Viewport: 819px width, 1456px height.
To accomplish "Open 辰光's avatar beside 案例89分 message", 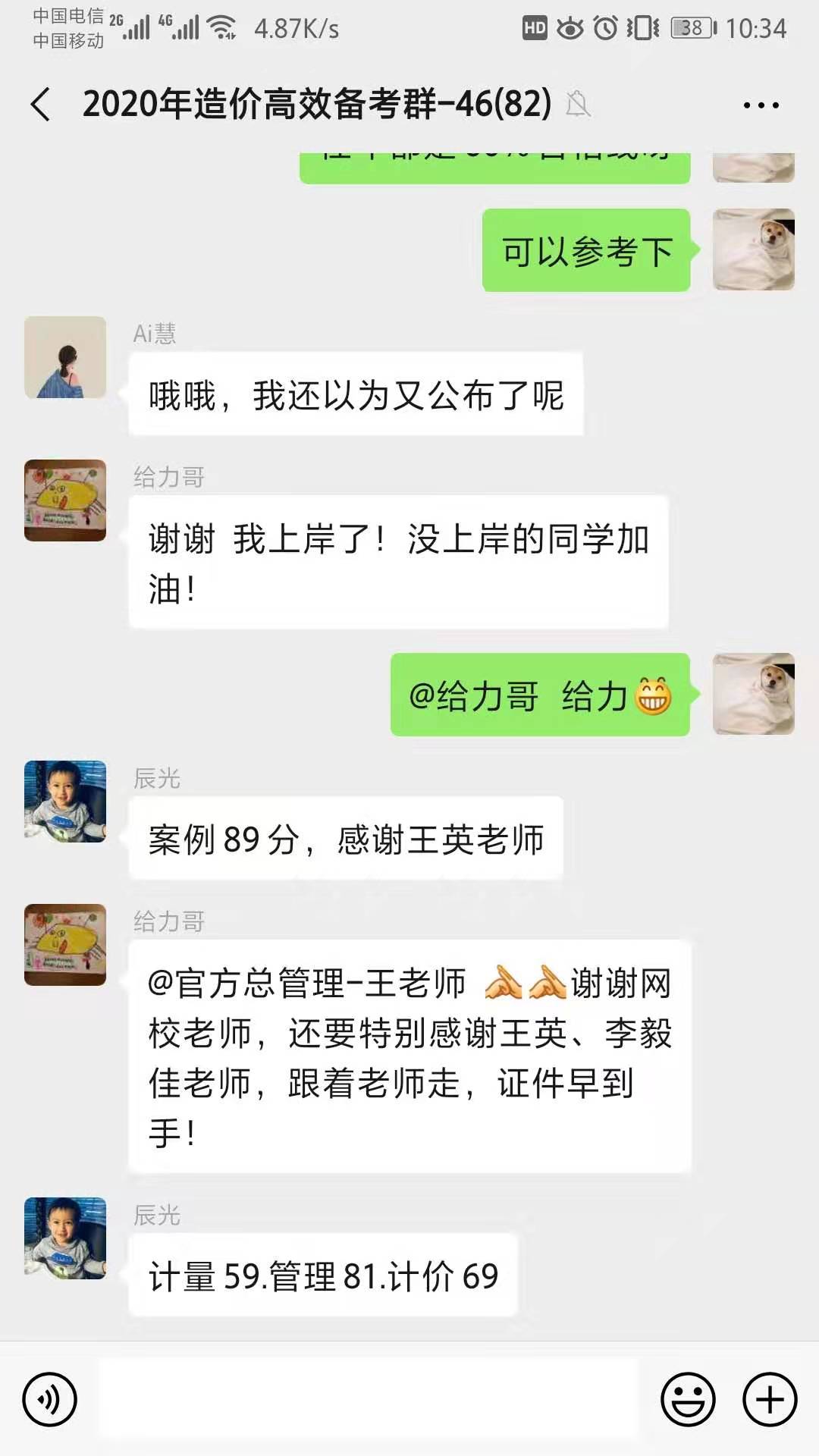I will pos(65,802).
